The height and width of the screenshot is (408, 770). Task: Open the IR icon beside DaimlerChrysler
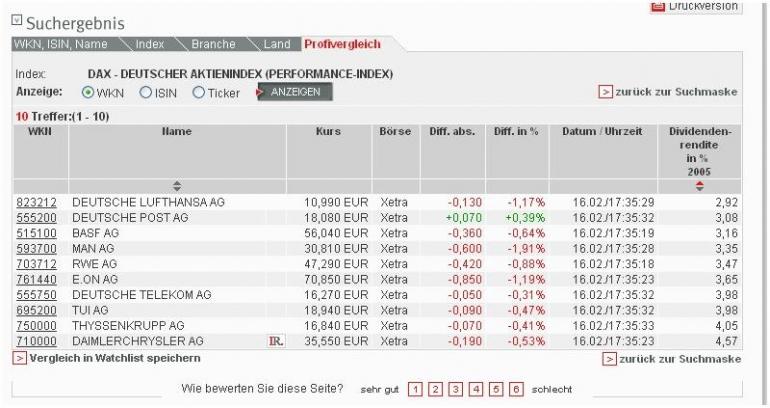pos(276,341)
